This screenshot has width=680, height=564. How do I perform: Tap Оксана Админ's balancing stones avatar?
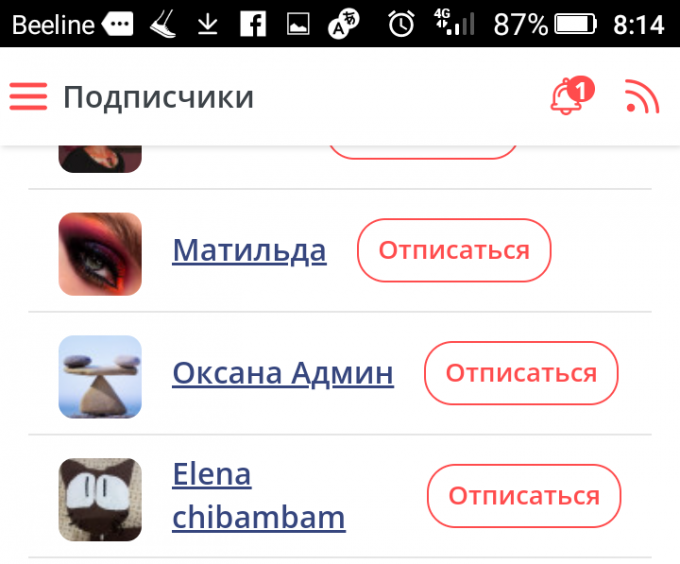[x=100, y=377]
